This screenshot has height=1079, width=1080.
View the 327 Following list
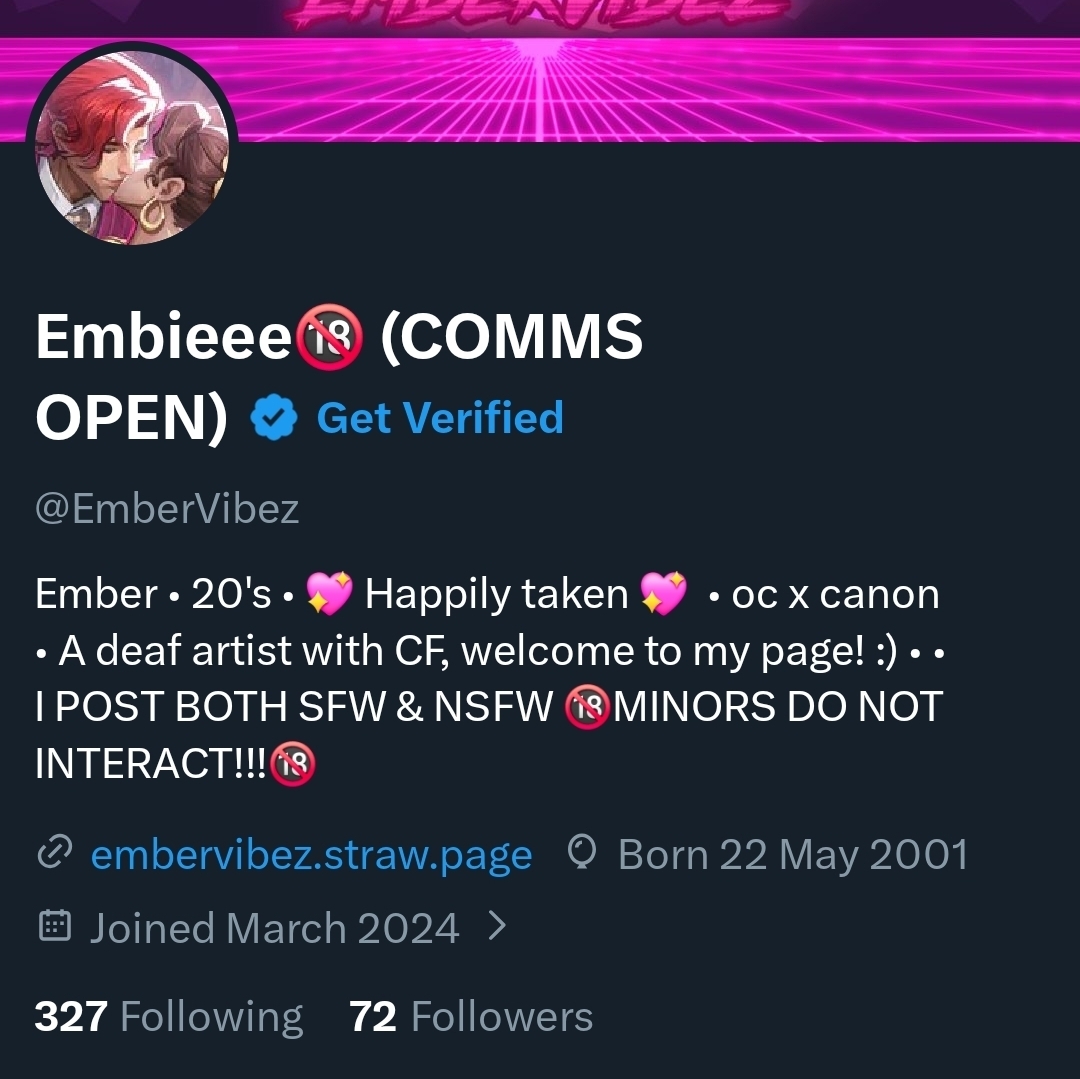[168, 1017]
